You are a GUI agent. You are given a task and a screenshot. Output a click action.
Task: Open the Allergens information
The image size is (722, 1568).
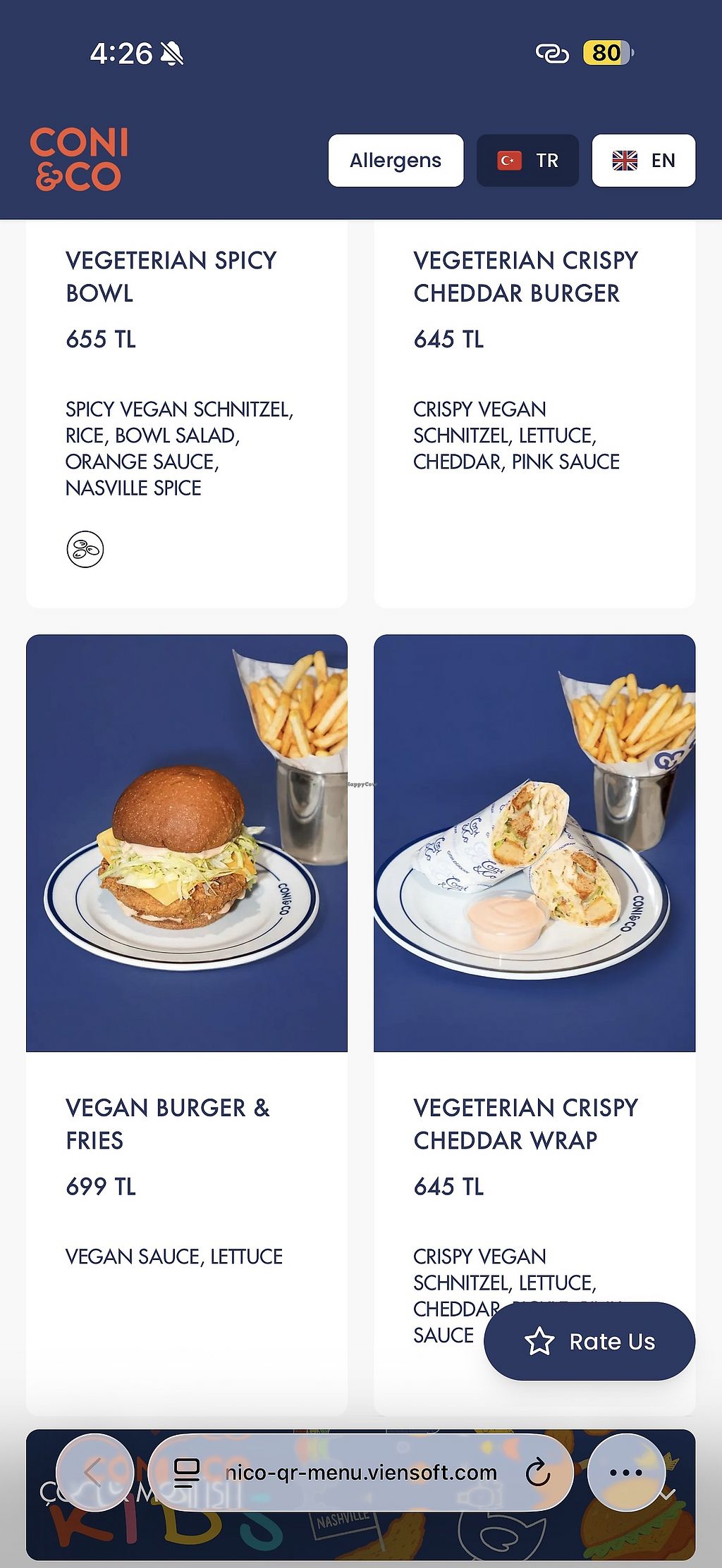coord(396,161)
